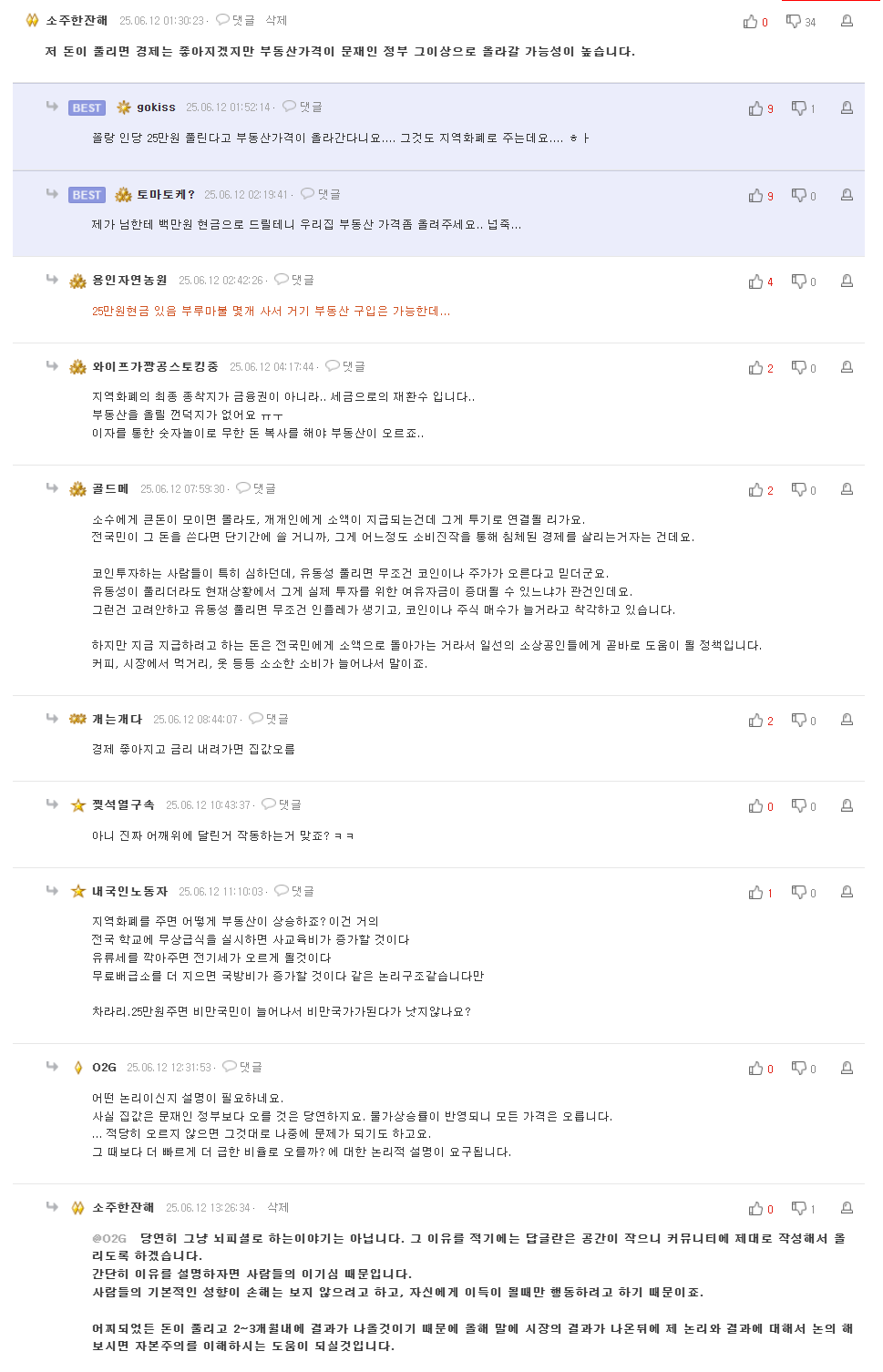Like gokiss's BEST comment
The image size is (883, 1372).
coord(756,108)
